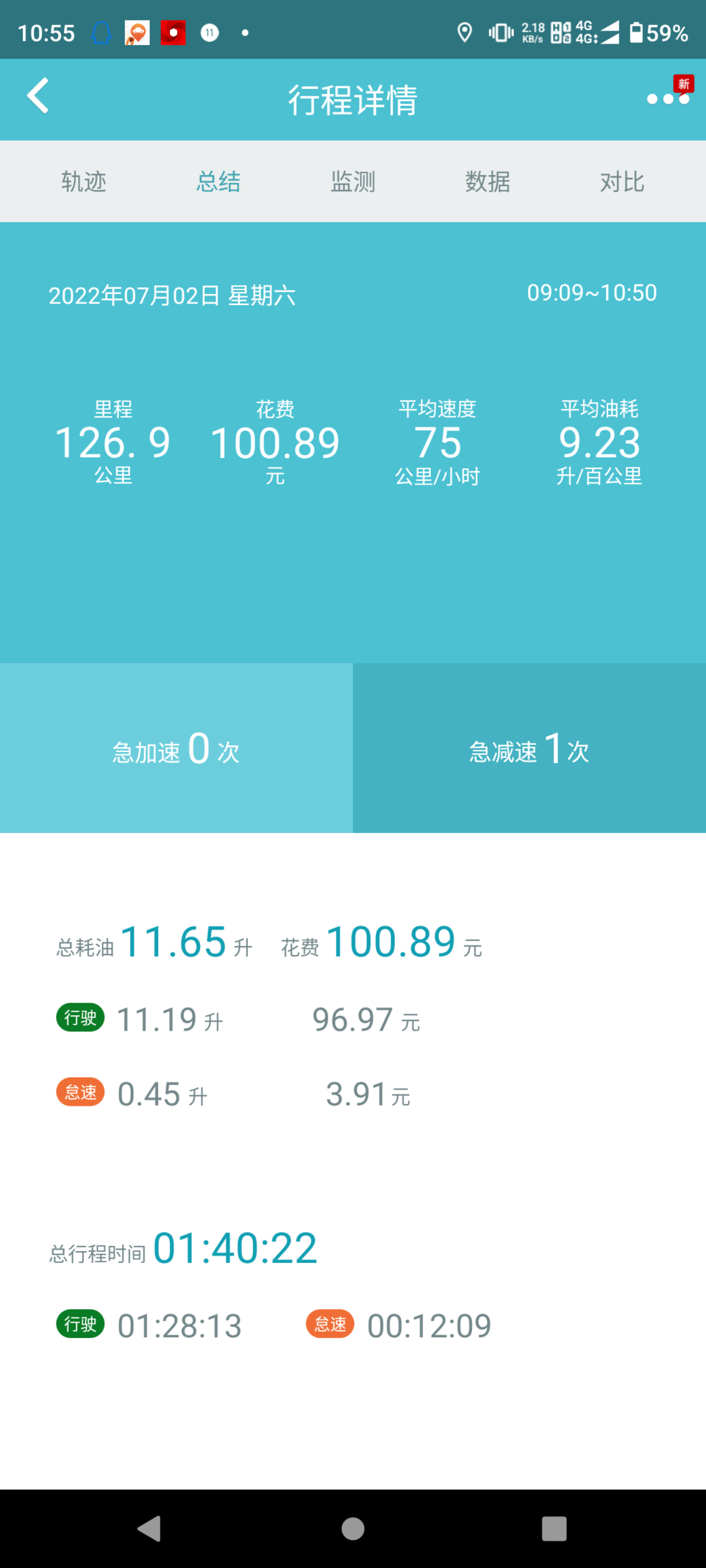Tap the system back button

point(149,1529)
